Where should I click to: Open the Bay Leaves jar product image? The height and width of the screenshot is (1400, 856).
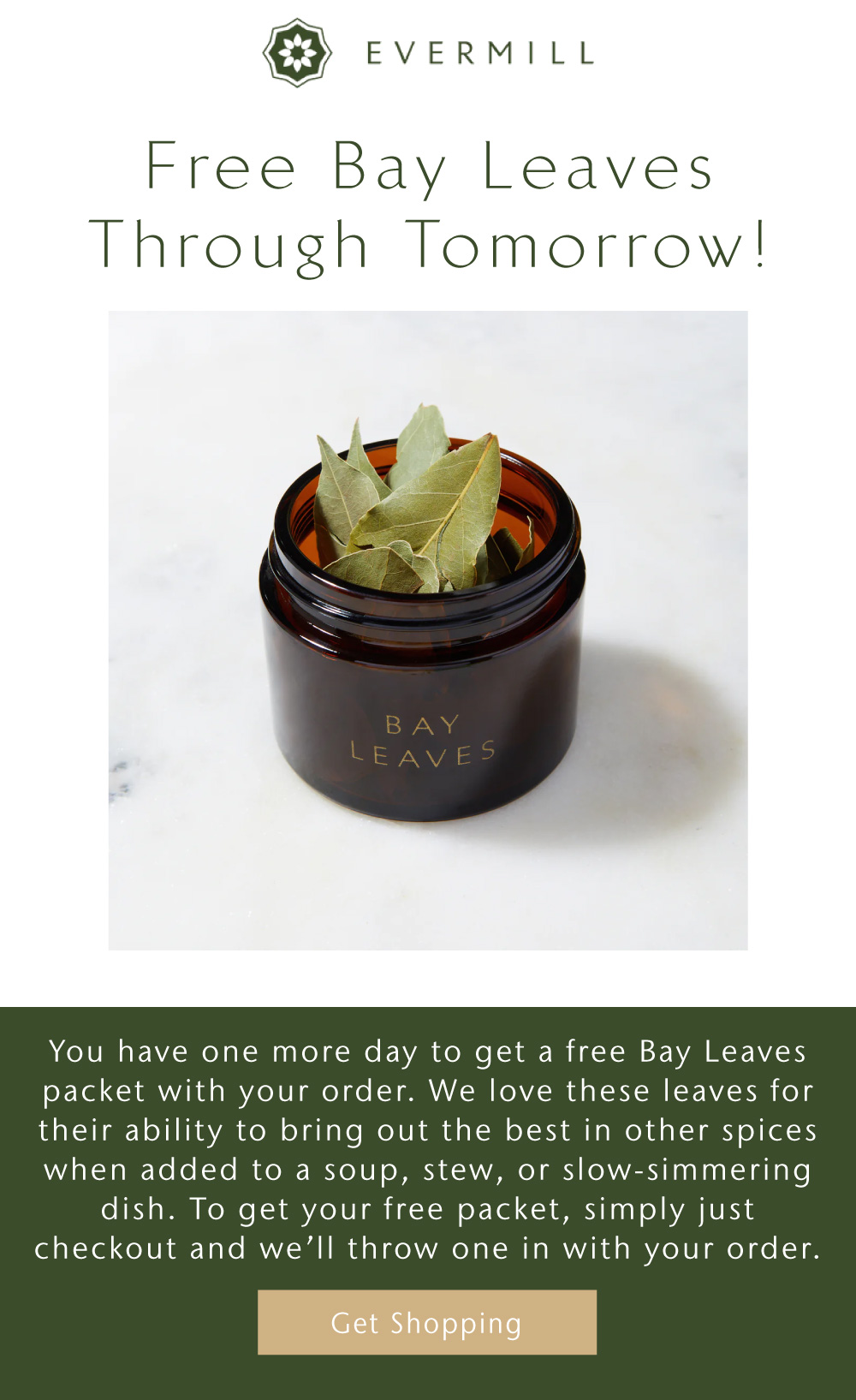(x=427, y=630)
